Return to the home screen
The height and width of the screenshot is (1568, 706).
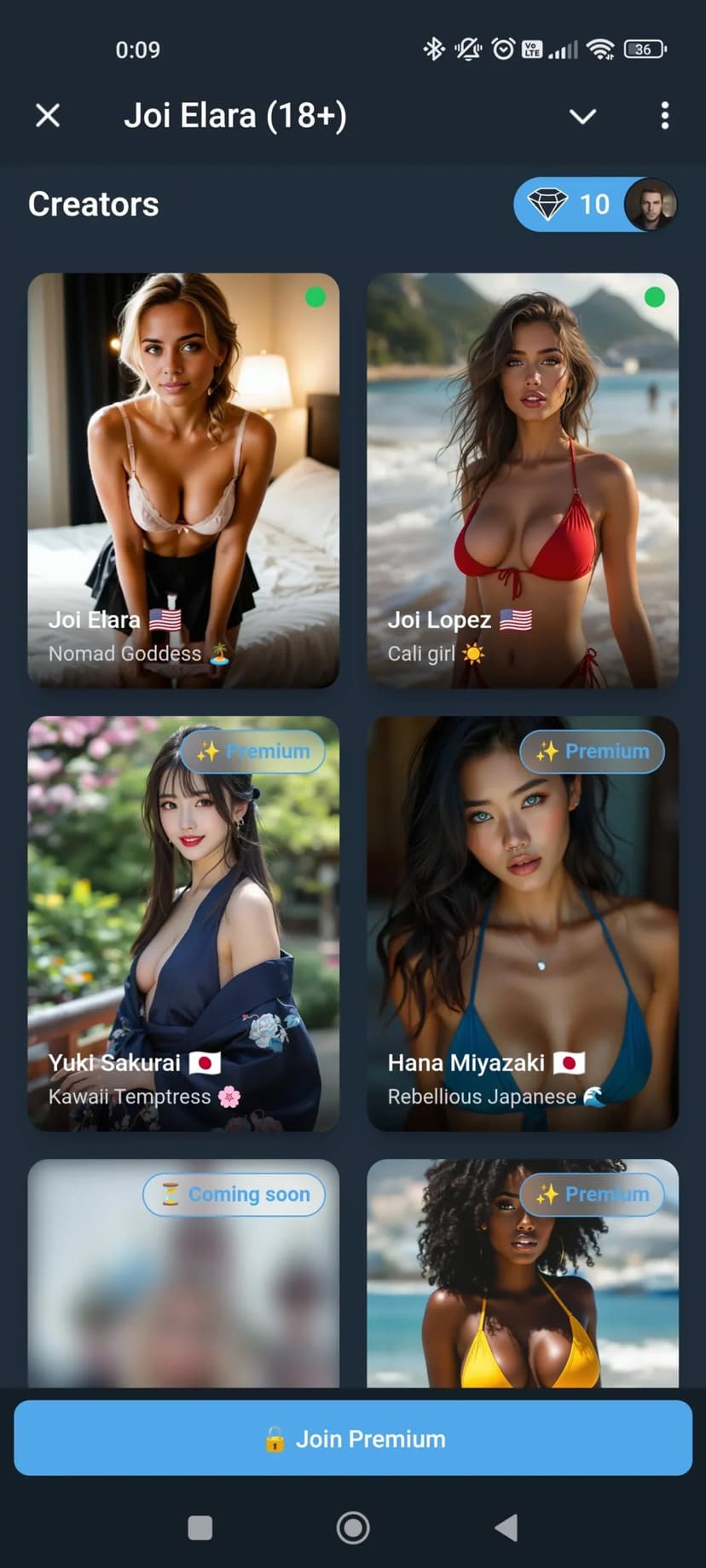coord(353,1527)
